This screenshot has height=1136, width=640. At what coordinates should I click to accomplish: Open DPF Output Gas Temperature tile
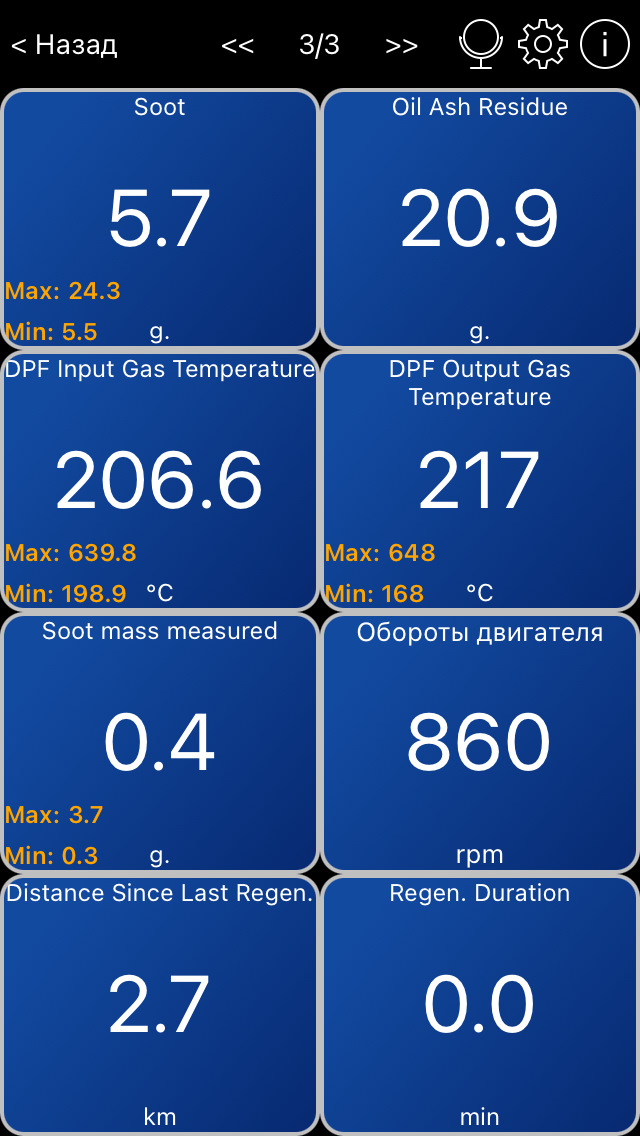[480, 481]
